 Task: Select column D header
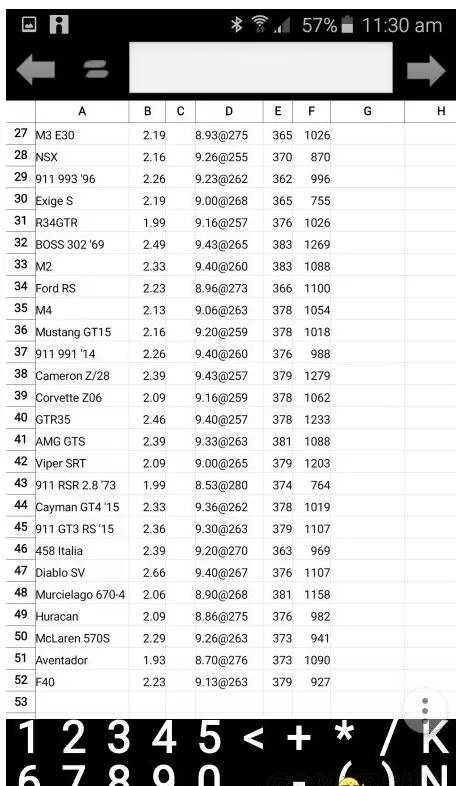pos(229,111)
